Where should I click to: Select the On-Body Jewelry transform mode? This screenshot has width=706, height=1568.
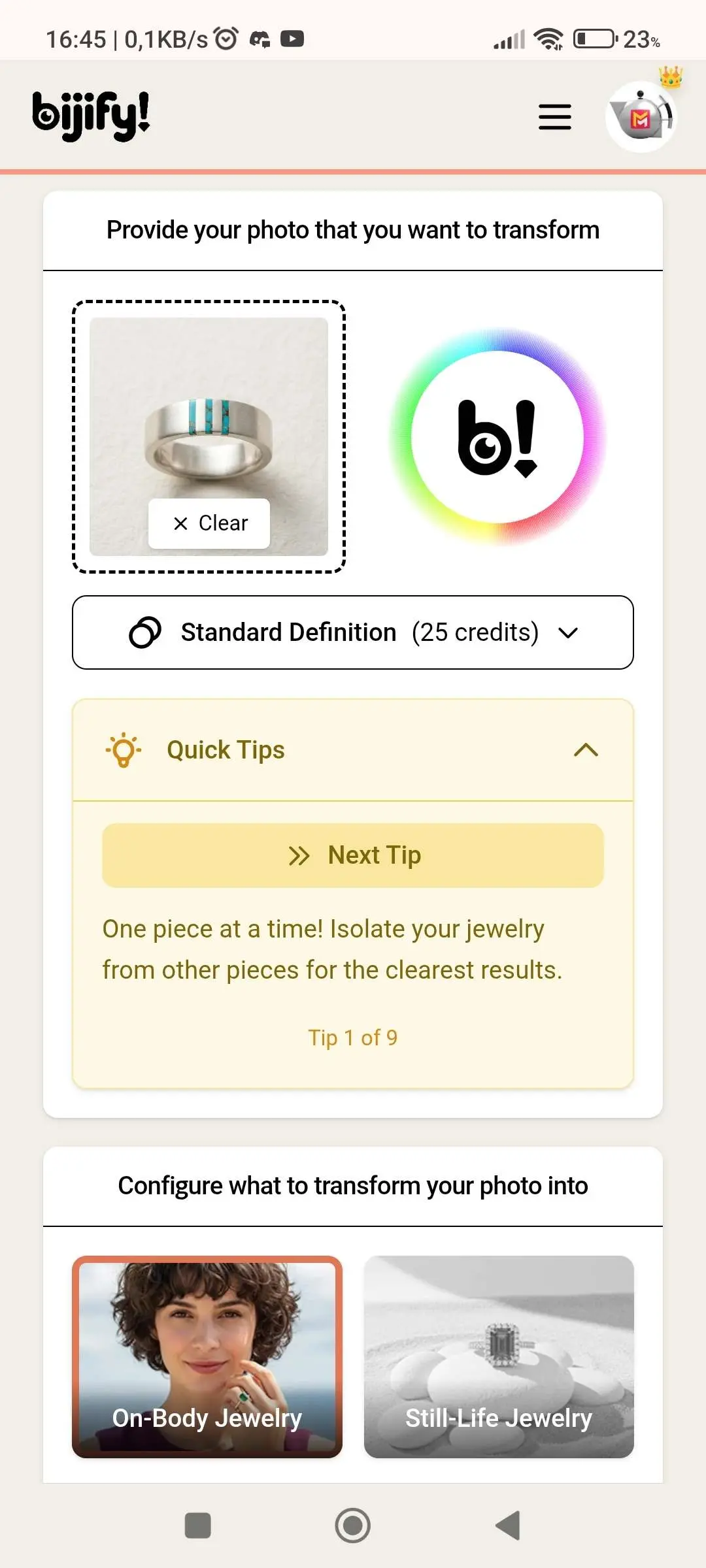[207, 1356]
